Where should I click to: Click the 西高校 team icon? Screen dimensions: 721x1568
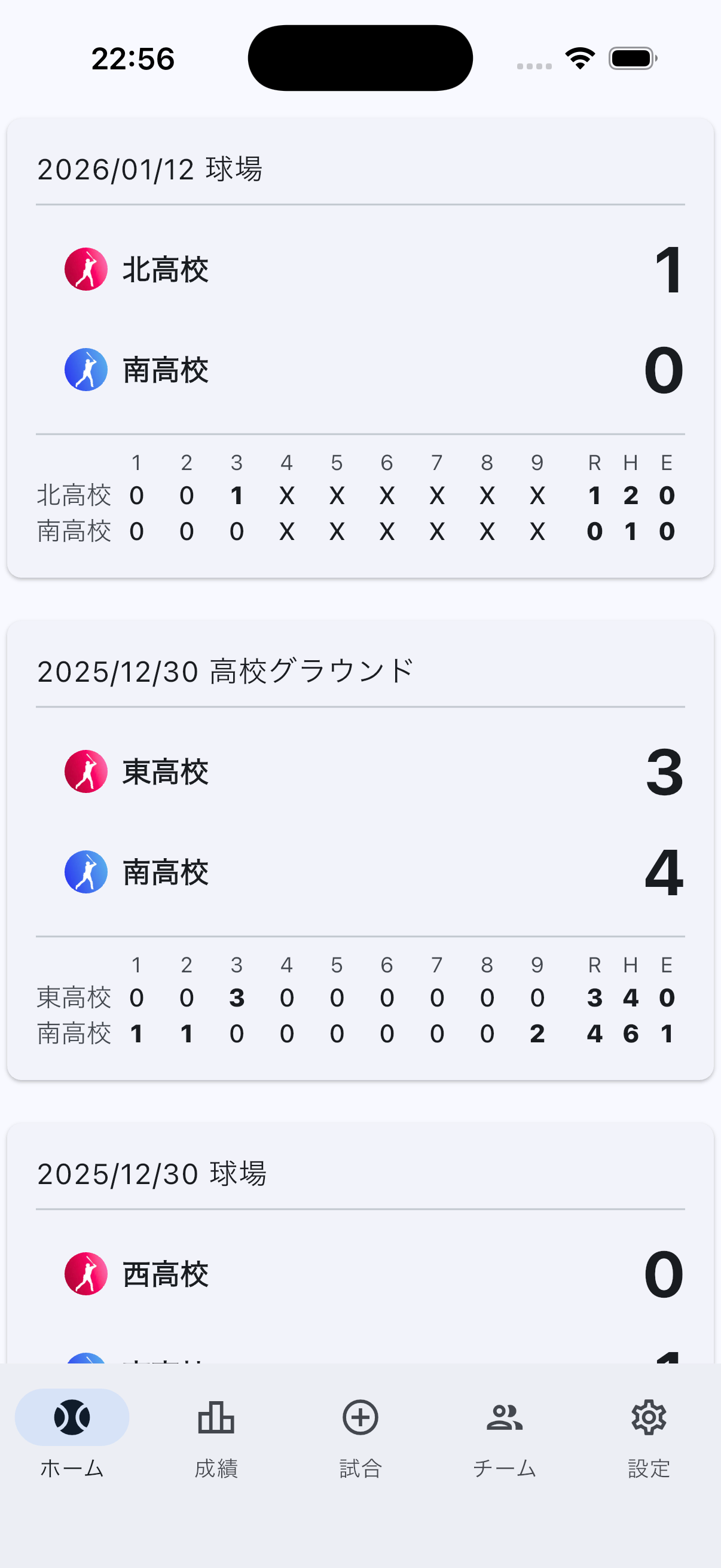click(85, 1273)
